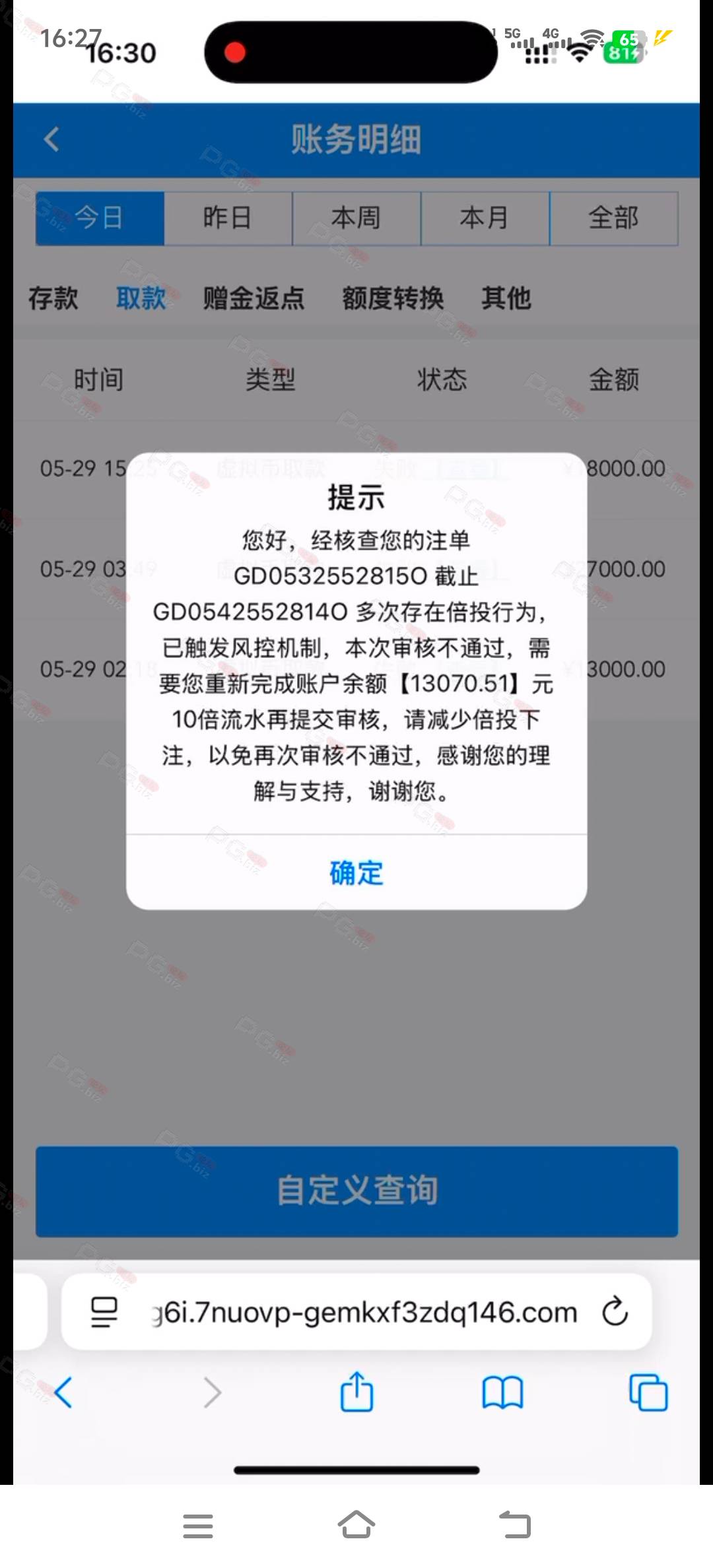Switch to the 昨日 filter
Image resolution: width=713 pixels, height=1568 pixels.
[228, 218]
